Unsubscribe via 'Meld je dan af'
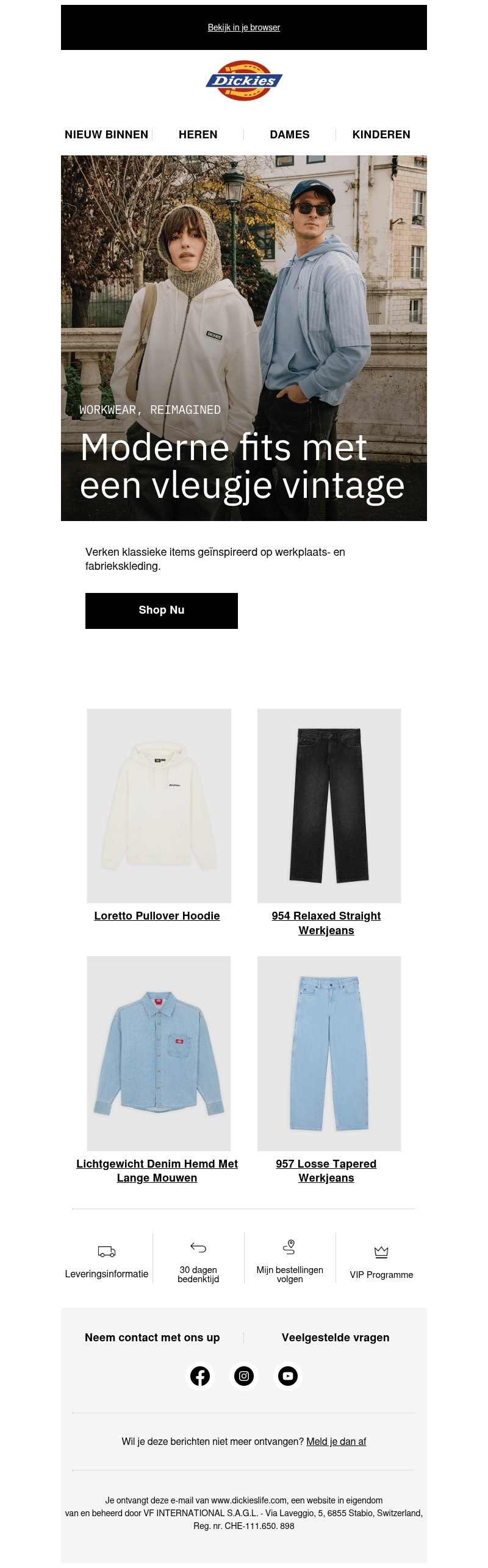 coord(336,1441)
